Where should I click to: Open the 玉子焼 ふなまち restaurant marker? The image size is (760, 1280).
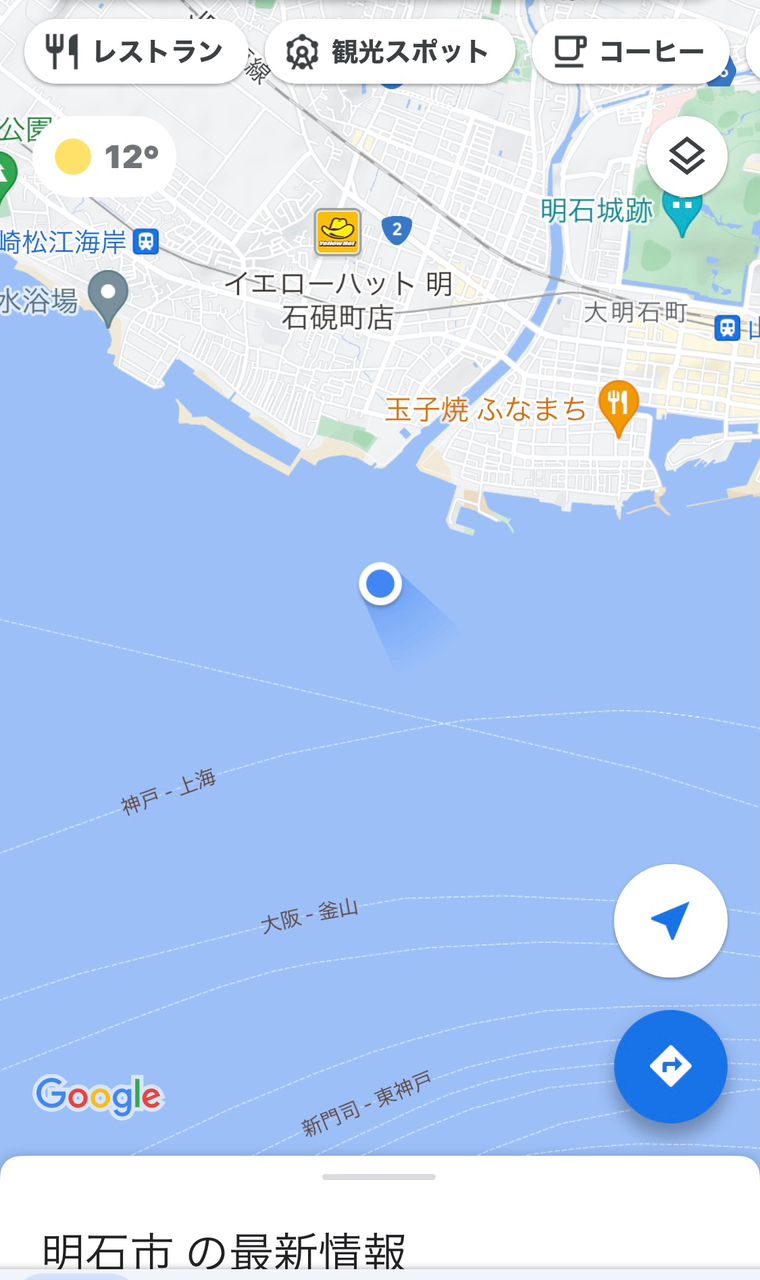click(618, 404)
